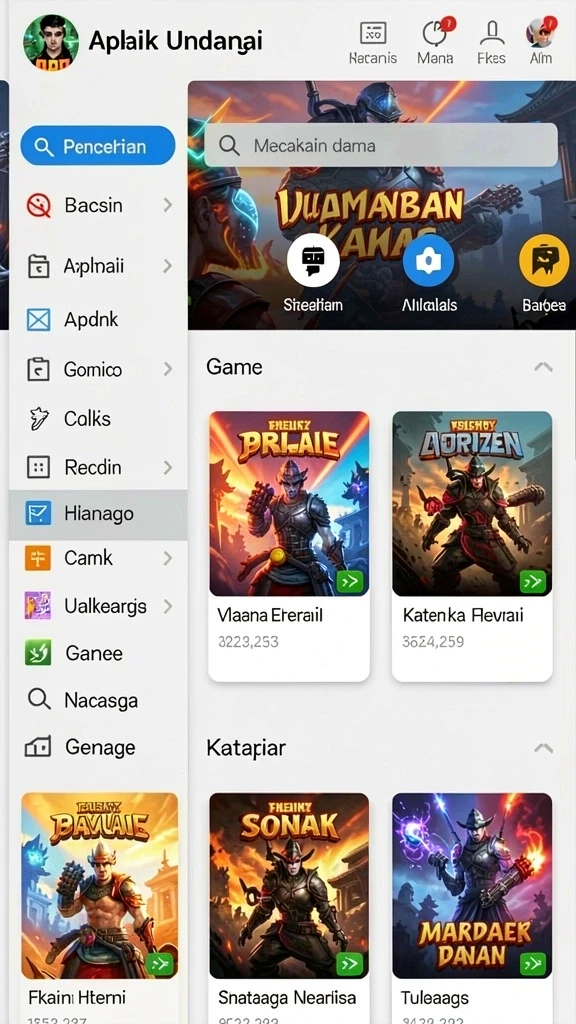576x1024 pixels.
Task: Open the Camk category row
Action: point(98,558)
